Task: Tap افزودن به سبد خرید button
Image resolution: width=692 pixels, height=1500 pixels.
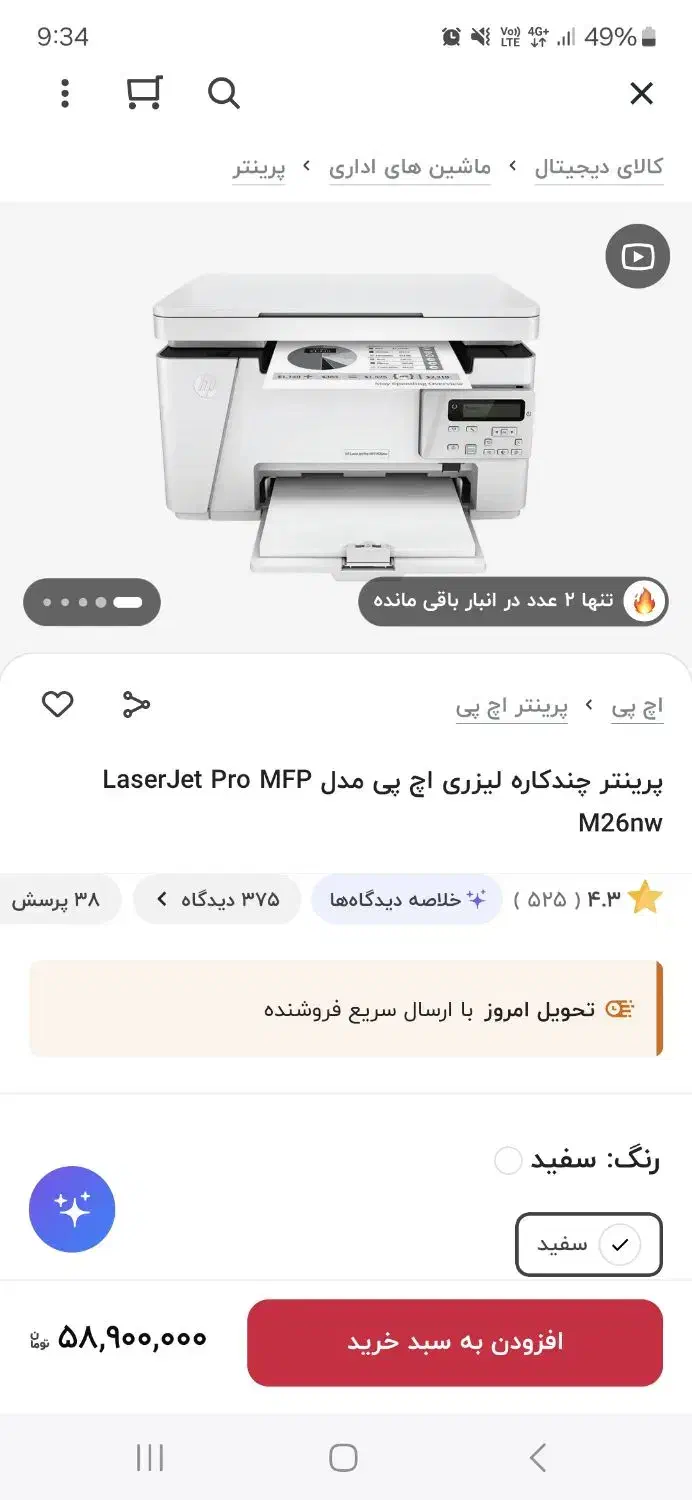Action: pyautogui.click(x=455, y=1342)
